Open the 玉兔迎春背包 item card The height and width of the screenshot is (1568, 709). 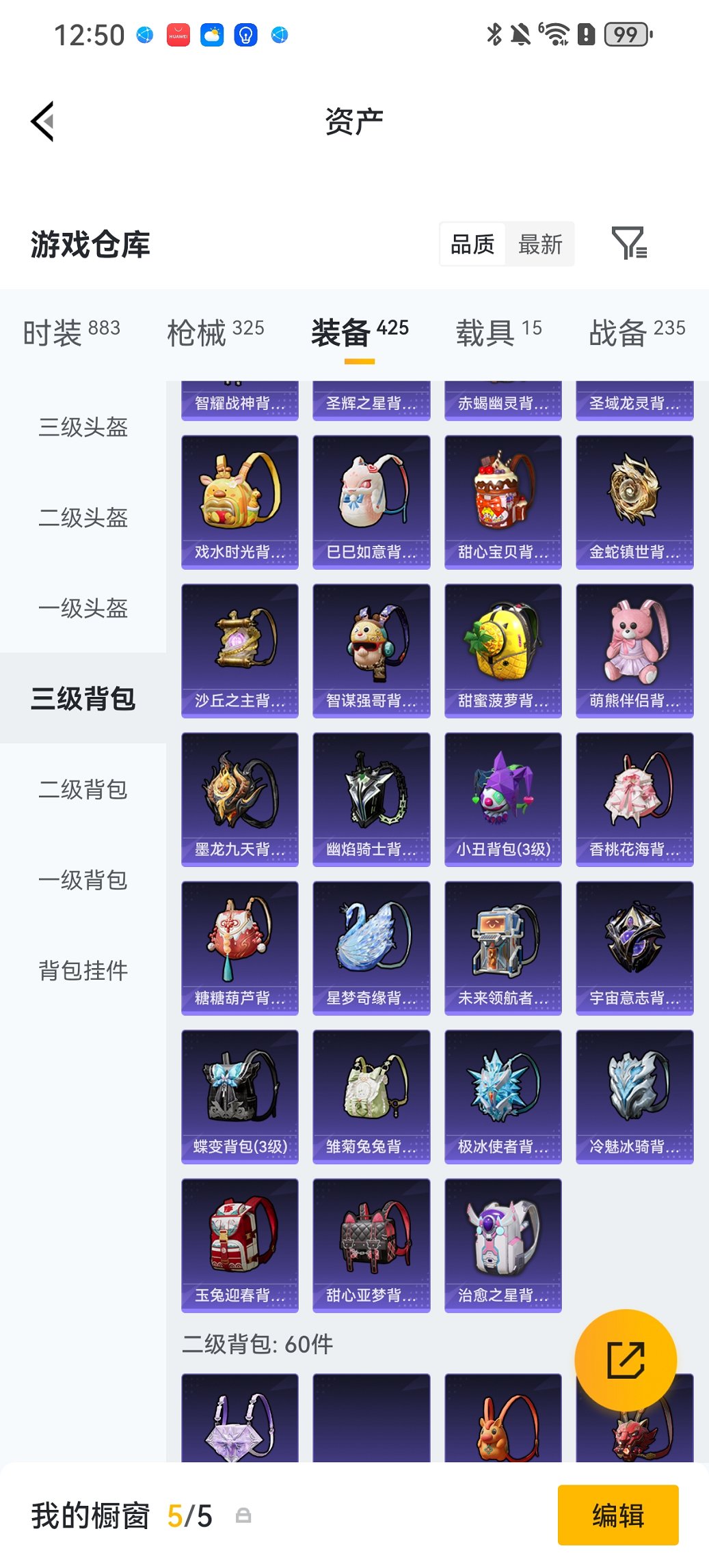239,1243
